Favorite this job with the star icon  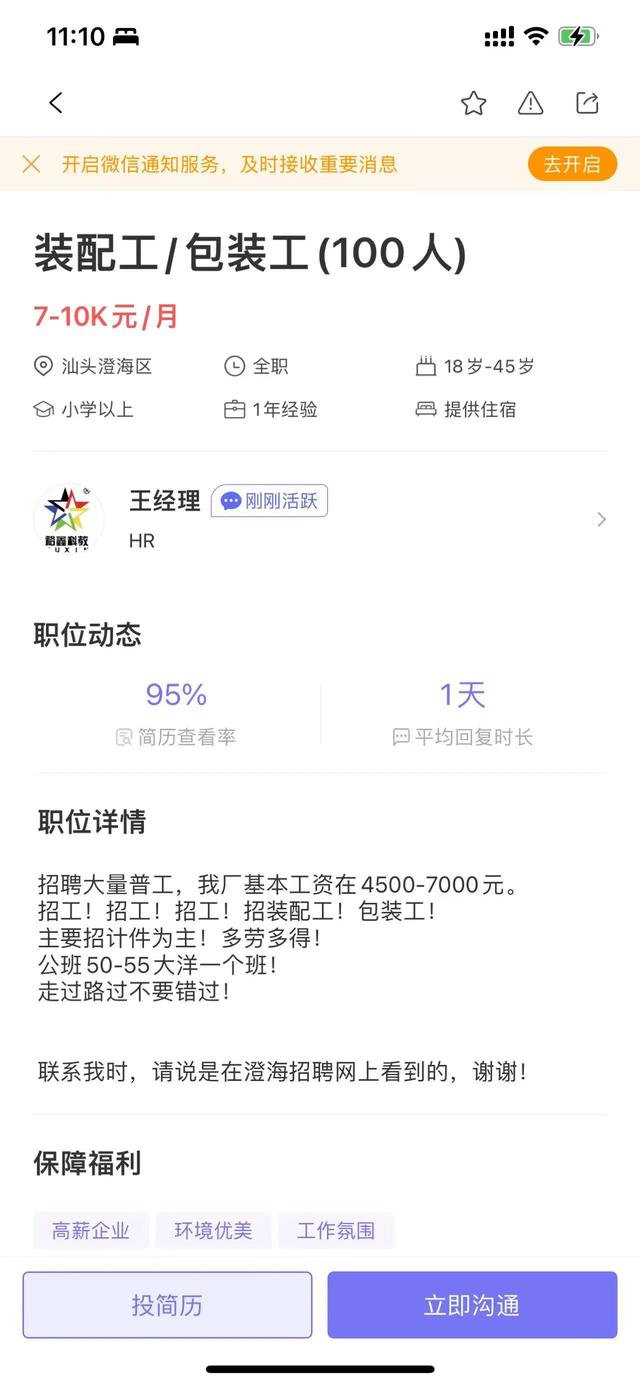pos(474,103)
